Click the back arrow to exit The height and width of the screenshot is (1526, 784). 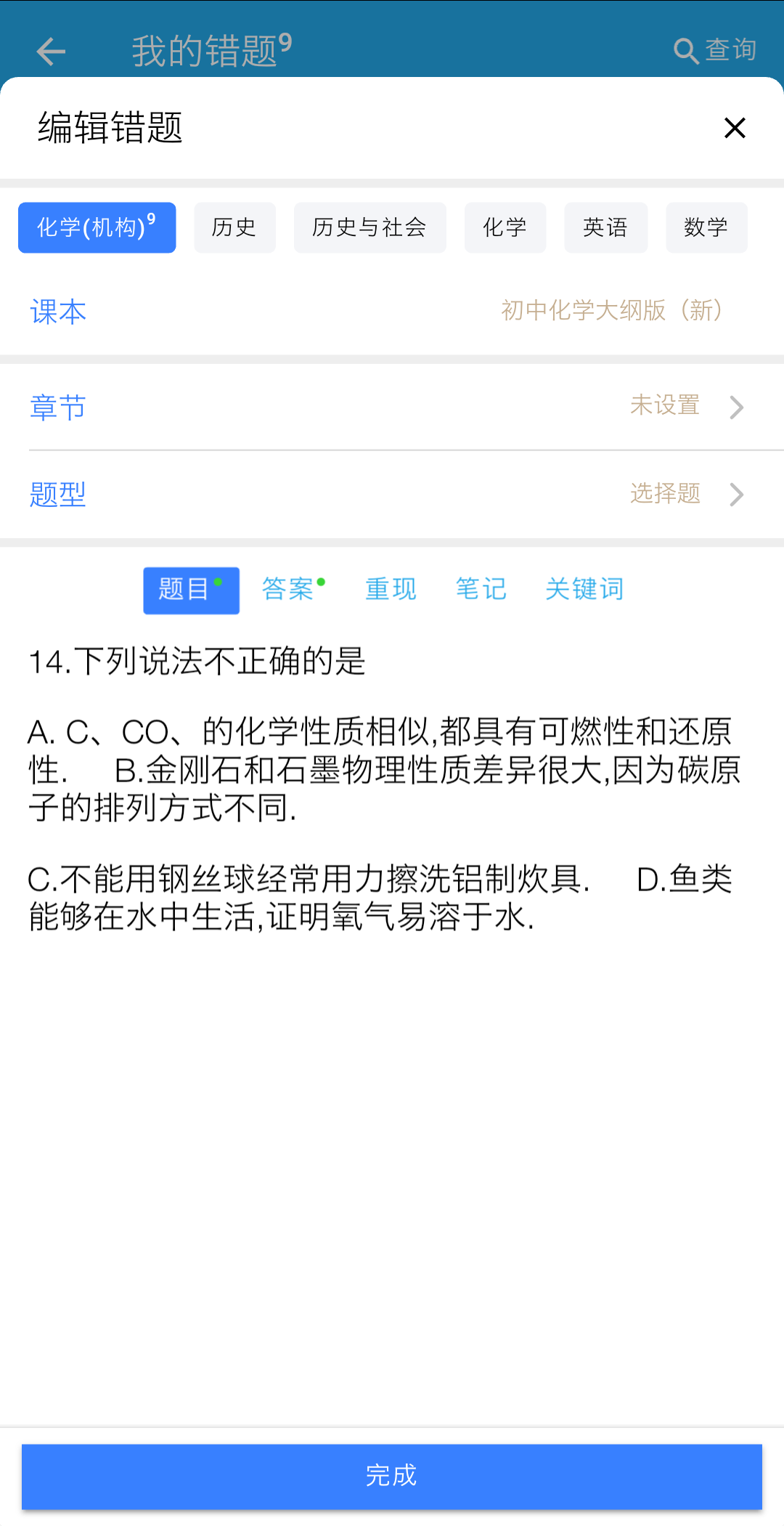click(x=49, y=51)
